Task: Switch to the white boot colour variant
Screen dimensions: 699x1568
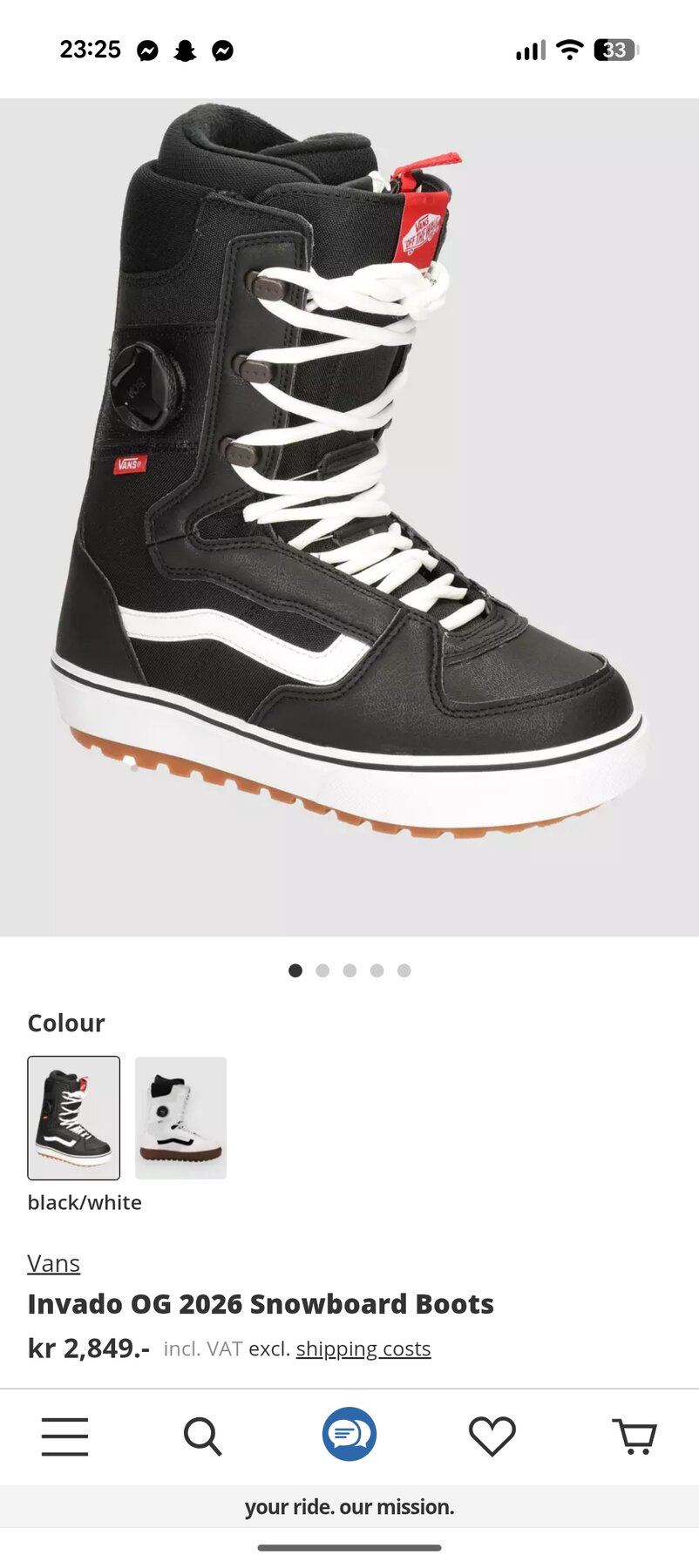Action: 180,1118
